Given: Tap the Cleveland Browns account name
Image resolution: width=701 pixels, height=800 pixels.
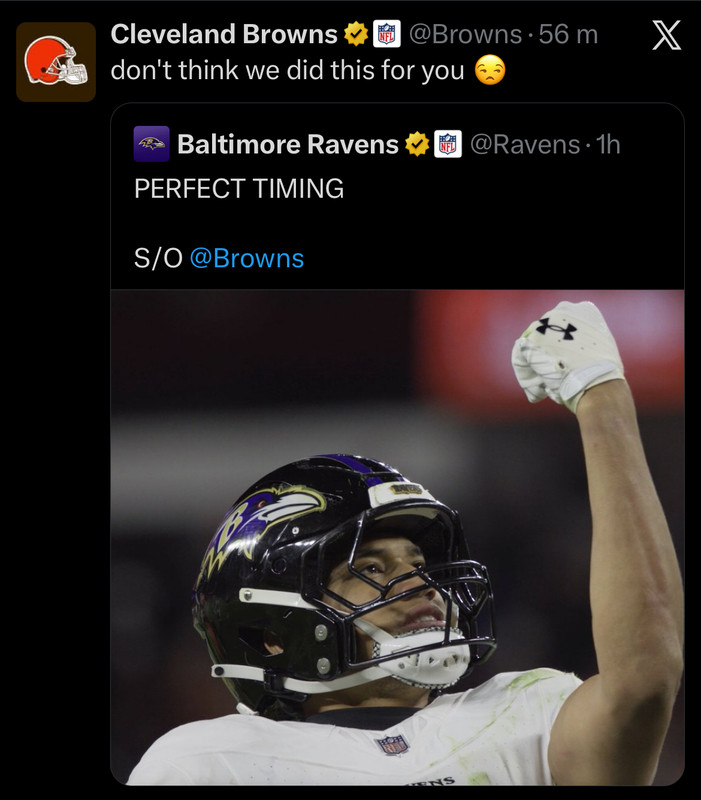Looking at the screenshot, I should (x=224, y=34).
